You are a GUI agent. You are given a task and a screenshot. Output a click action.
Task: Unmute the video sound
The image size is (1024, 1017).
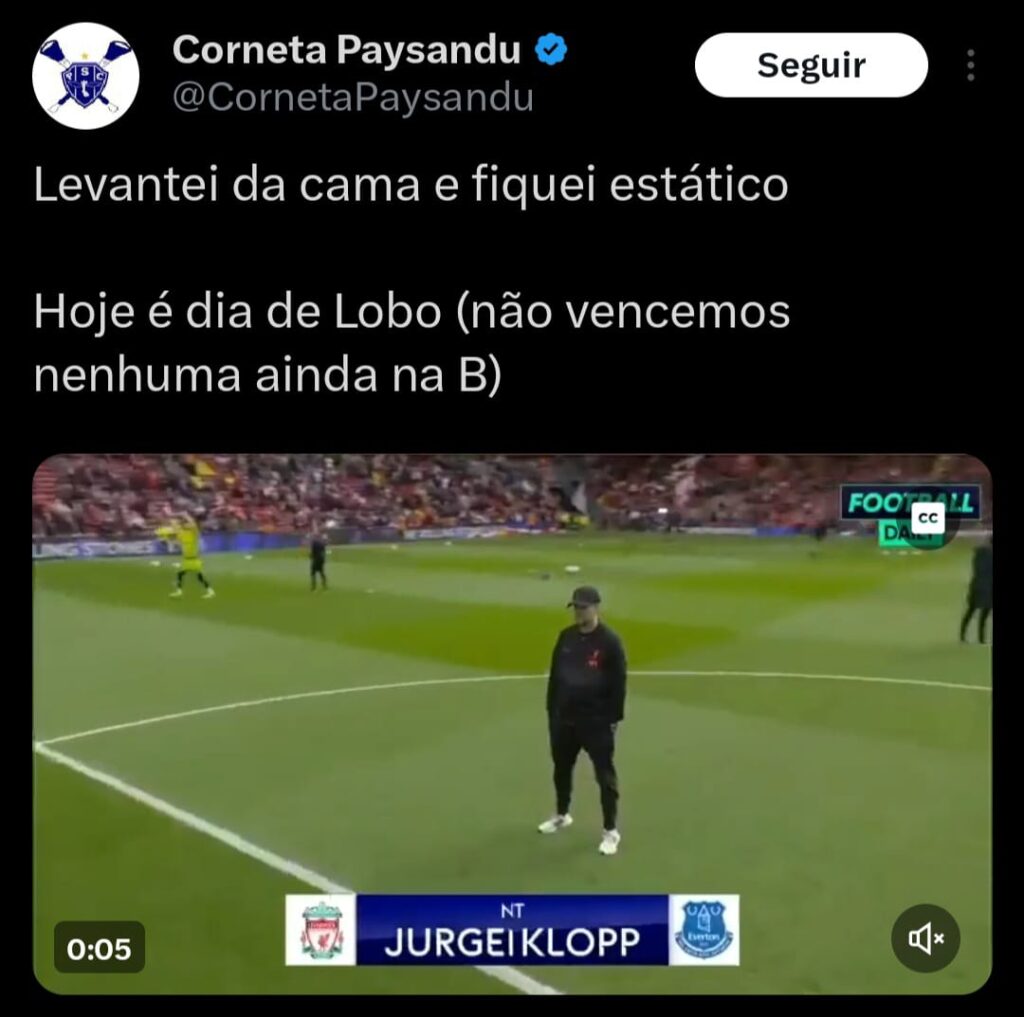pyautogui.click(x=925, y=938)
